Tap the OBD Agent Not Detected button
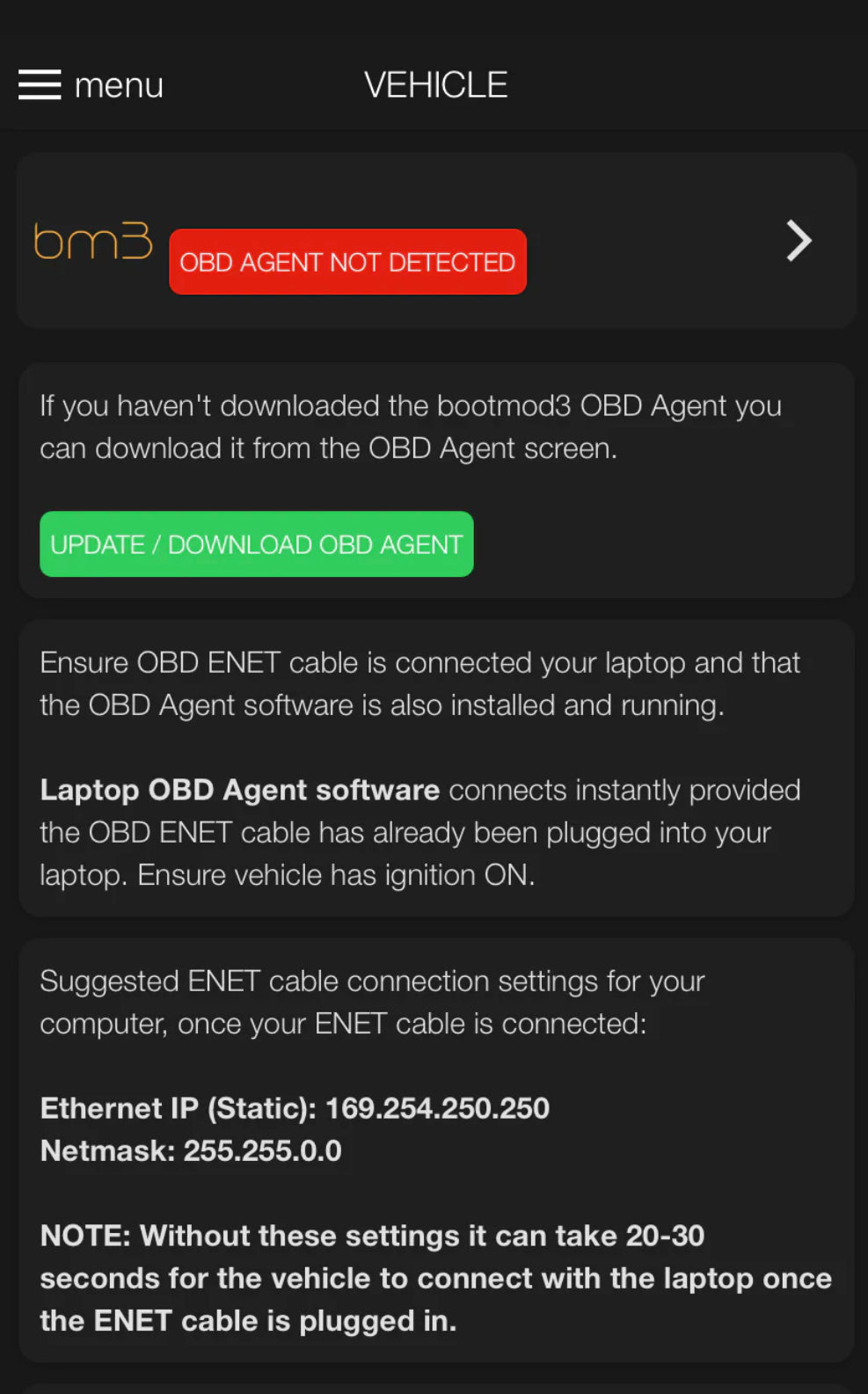 tap(347, 262)
